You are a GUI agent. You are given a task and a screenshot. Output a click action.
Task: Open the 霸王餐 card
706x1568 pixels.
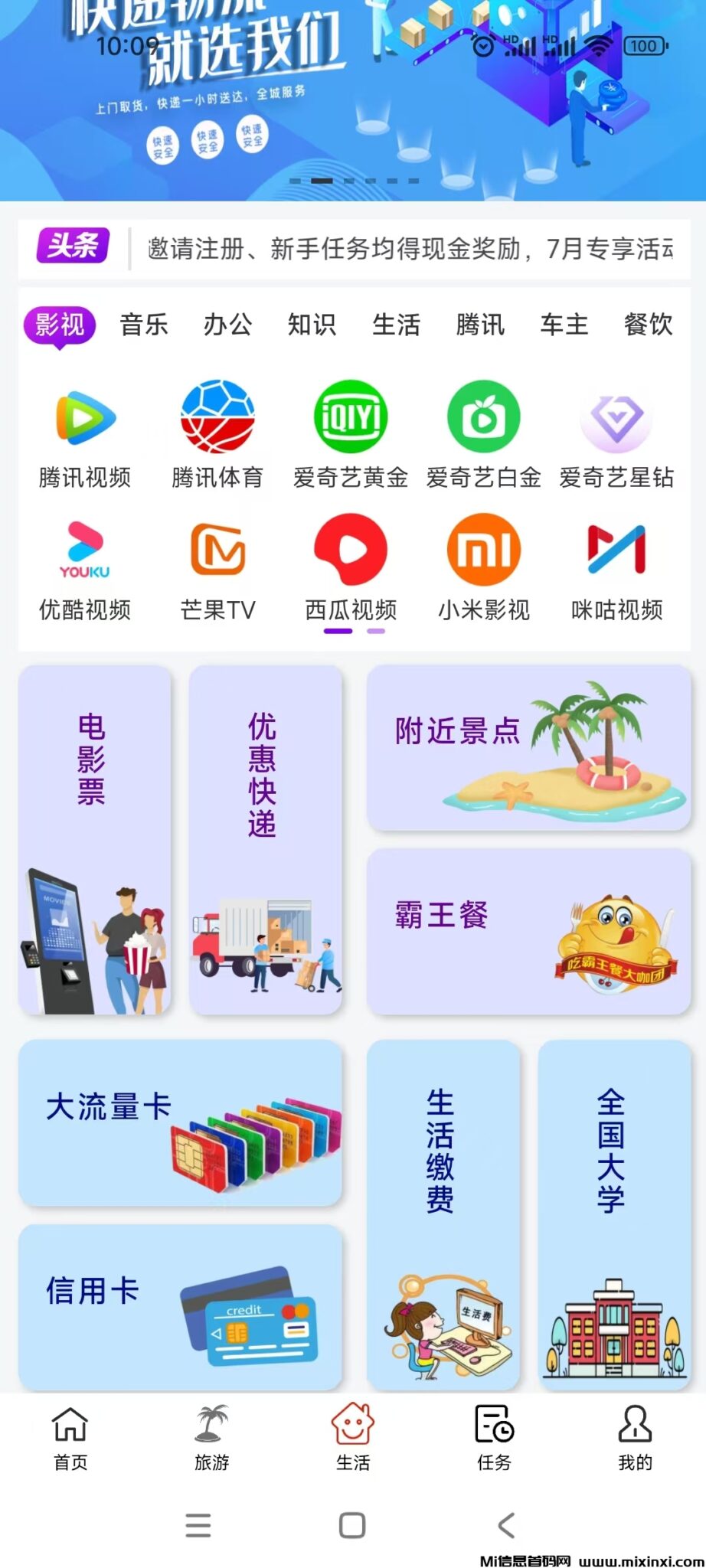tap(528, 931)
